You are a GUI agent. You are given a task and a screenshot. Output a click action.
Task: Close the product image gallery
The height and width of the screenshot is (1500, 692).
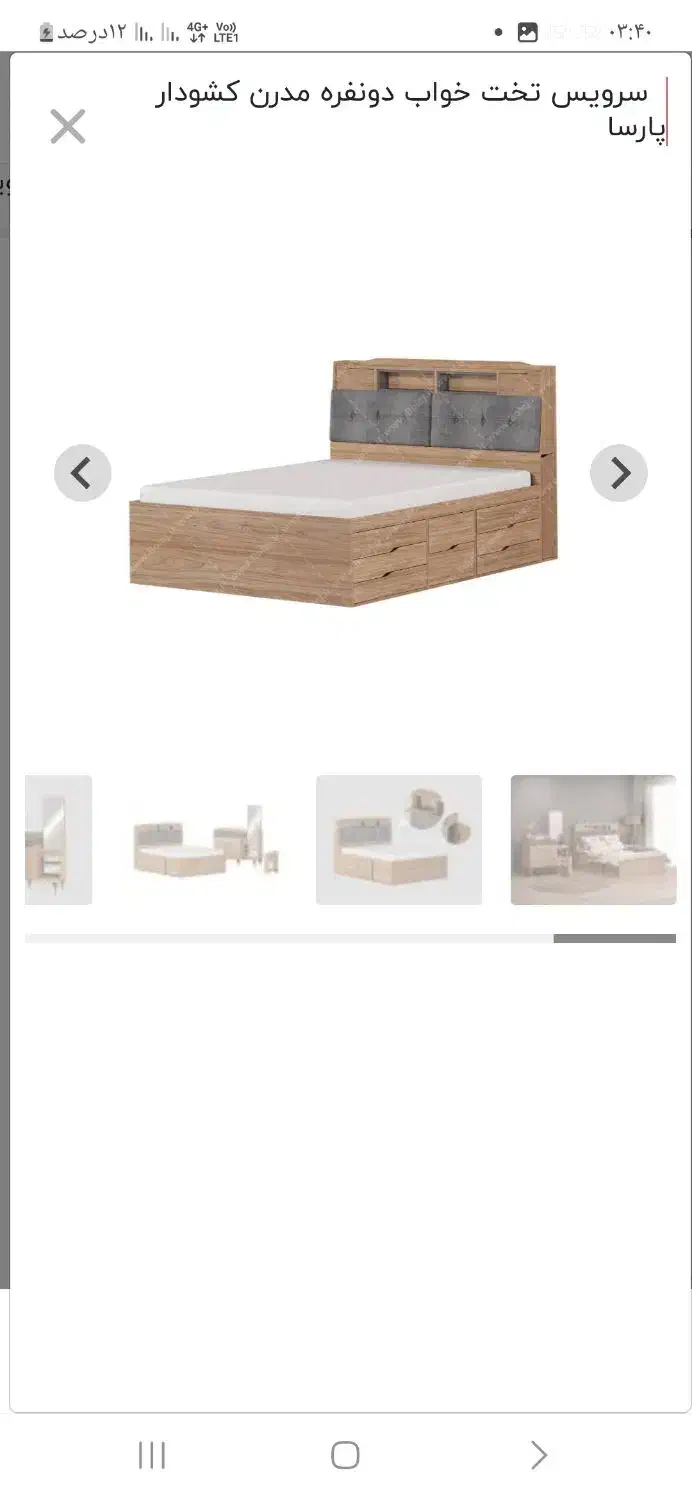[x=68, y=127]
